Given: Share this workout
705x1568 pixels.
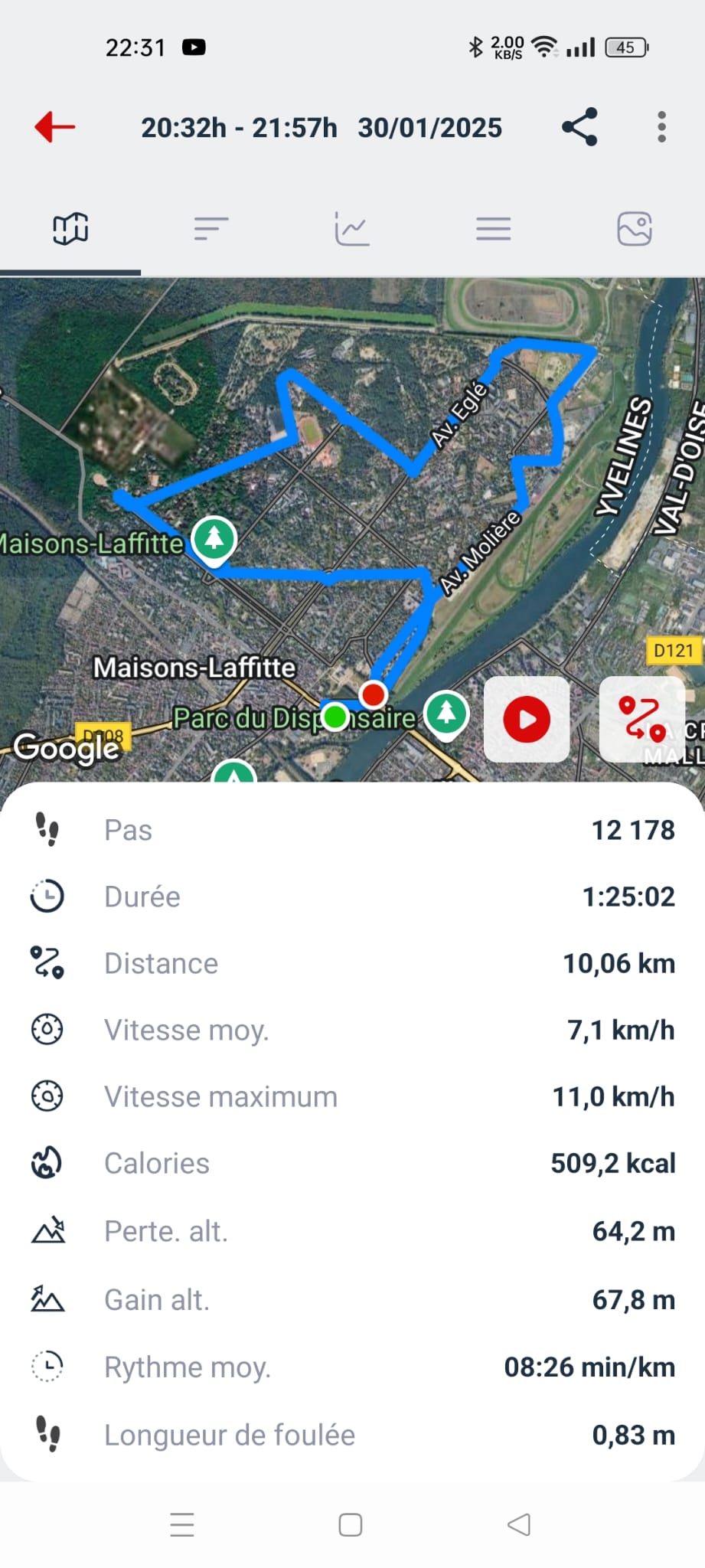Looking at the screenshot, I should [579, 127].
